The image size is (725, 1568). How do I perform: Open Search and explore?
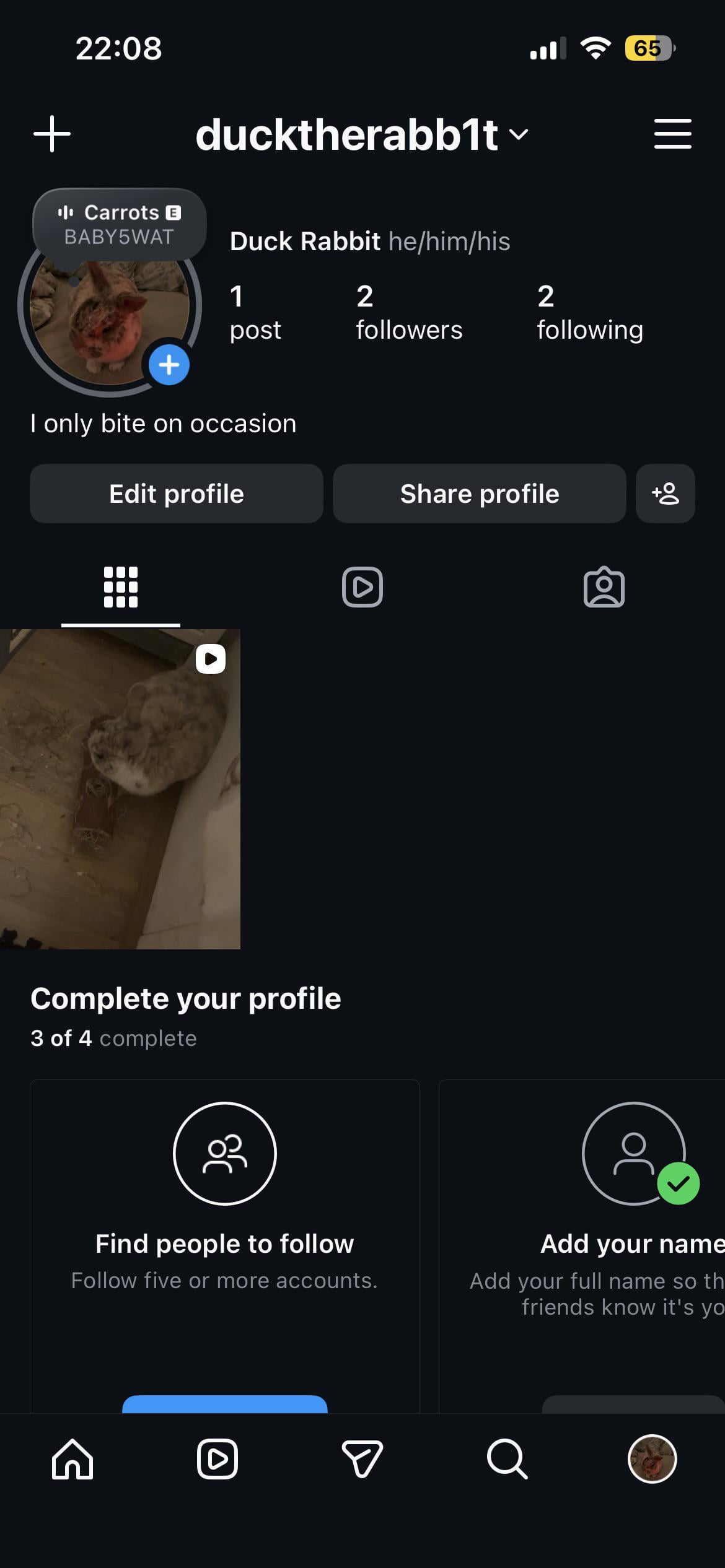tap(507, 1459)
